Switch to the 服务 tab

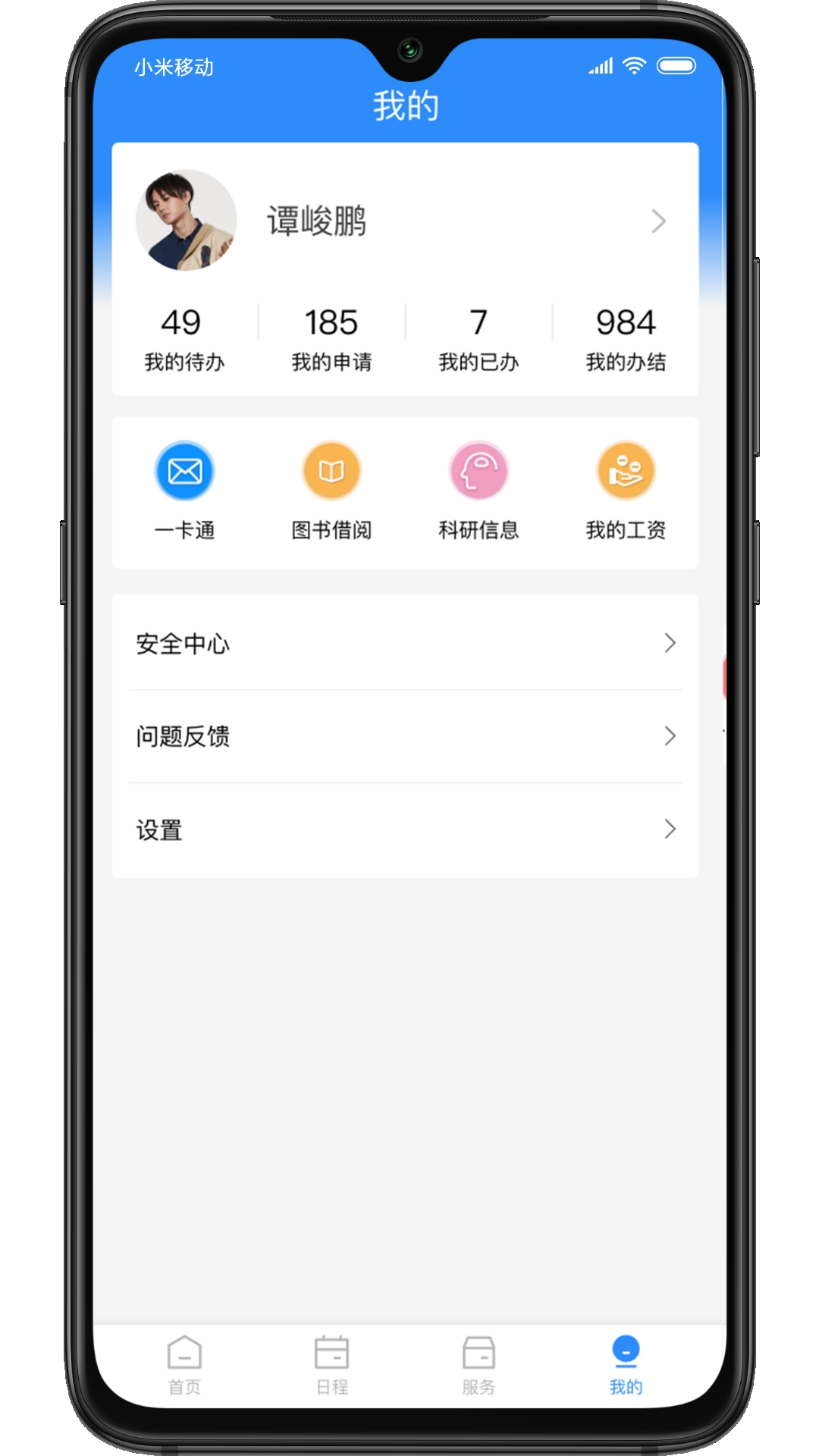pos(479,1365)
